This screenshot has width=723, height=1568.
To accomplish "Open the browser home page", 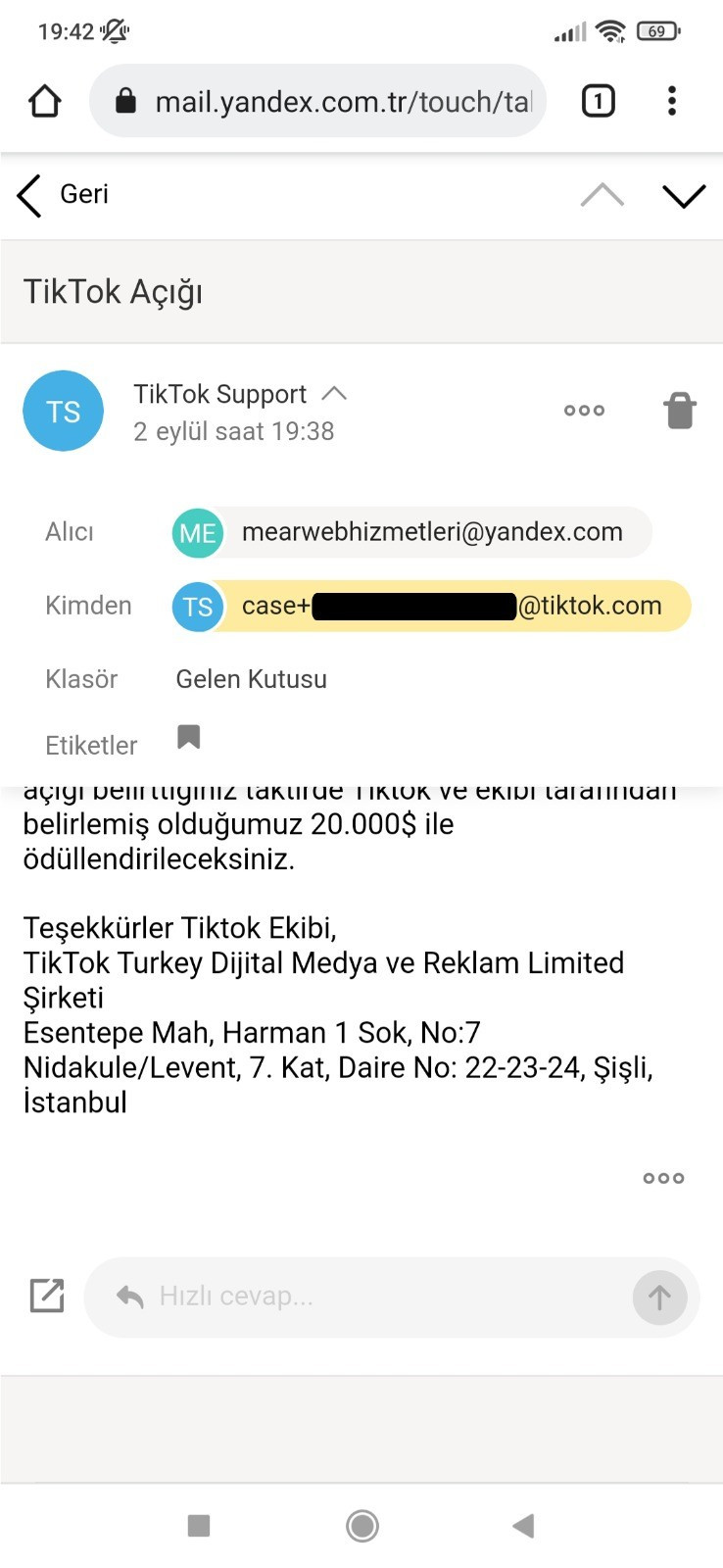I will click(x=45, y=101).
